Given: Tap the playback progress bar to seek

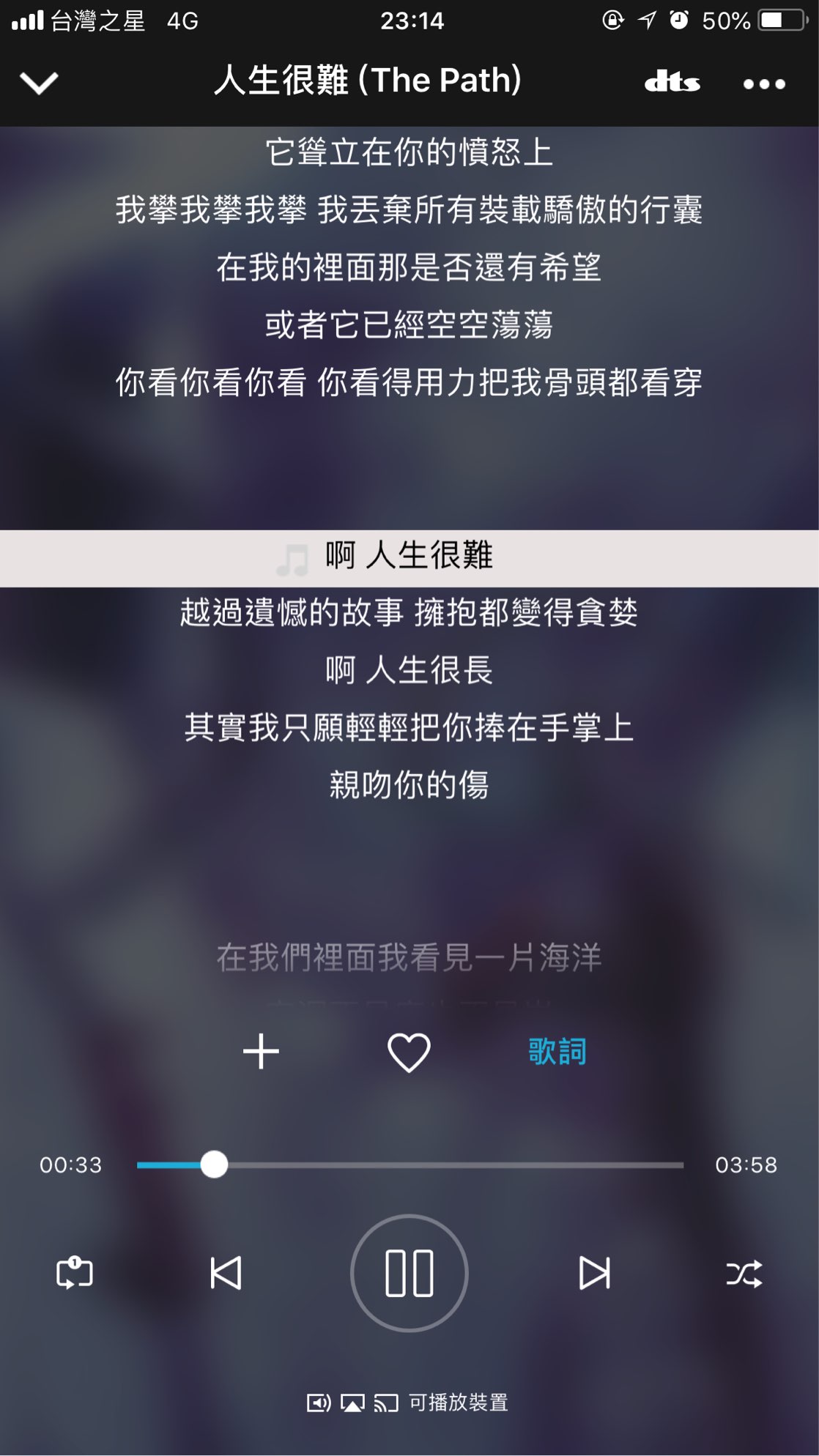Looking at the screenshot, I should tap(410, 1165).
